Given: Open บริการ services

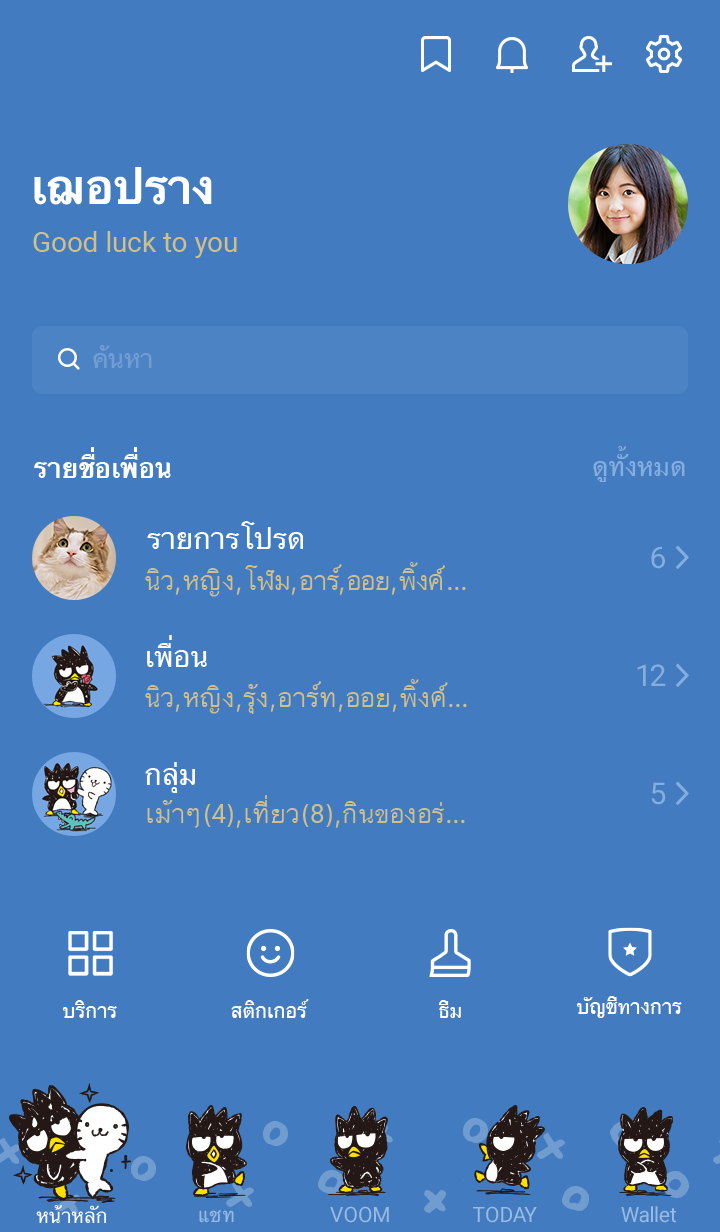Looking at the screenshot, I should click(90, 972).
